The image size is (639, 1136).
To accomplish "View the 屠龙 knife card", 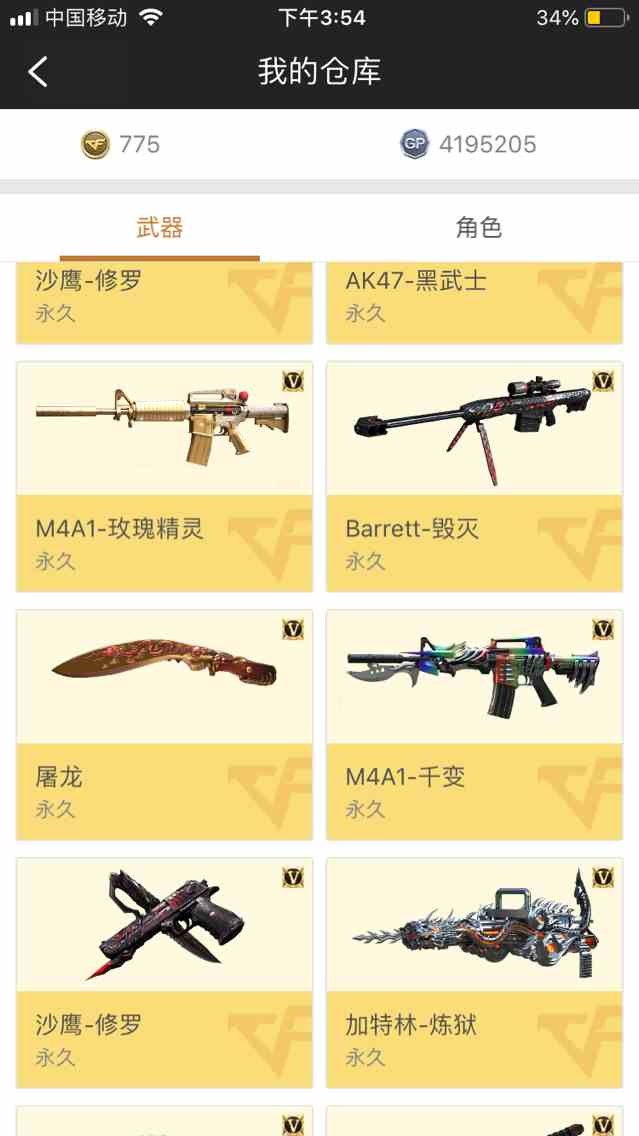I will click(165, 724).
